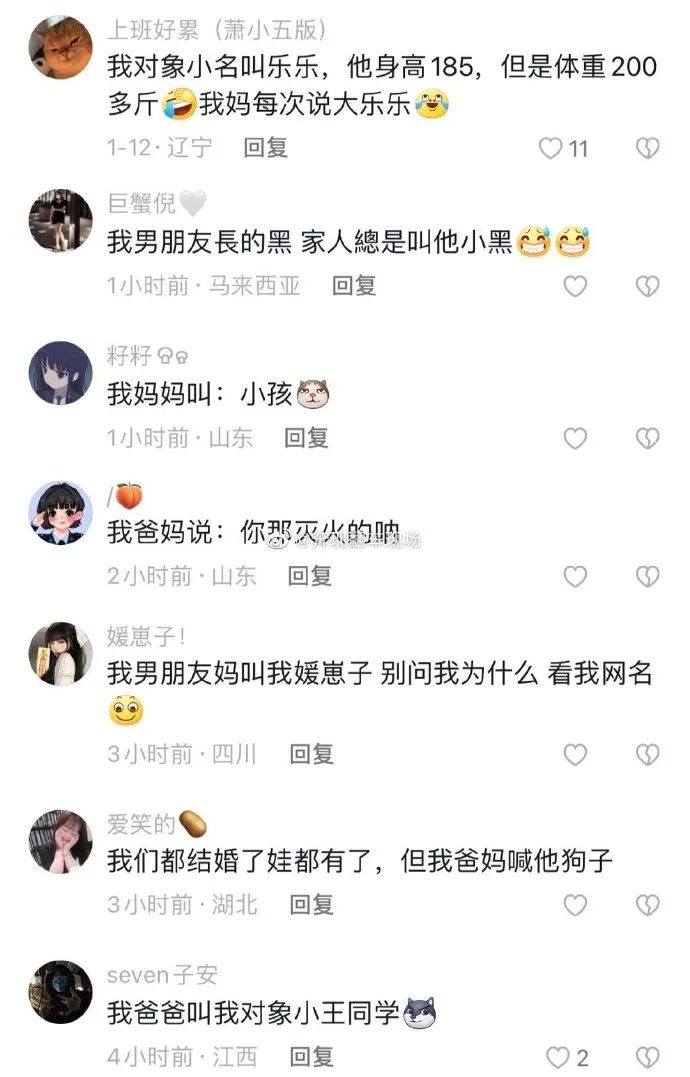Open 上班好累's profile avatar
The image size is (690, 1077).
pos(60,48)
